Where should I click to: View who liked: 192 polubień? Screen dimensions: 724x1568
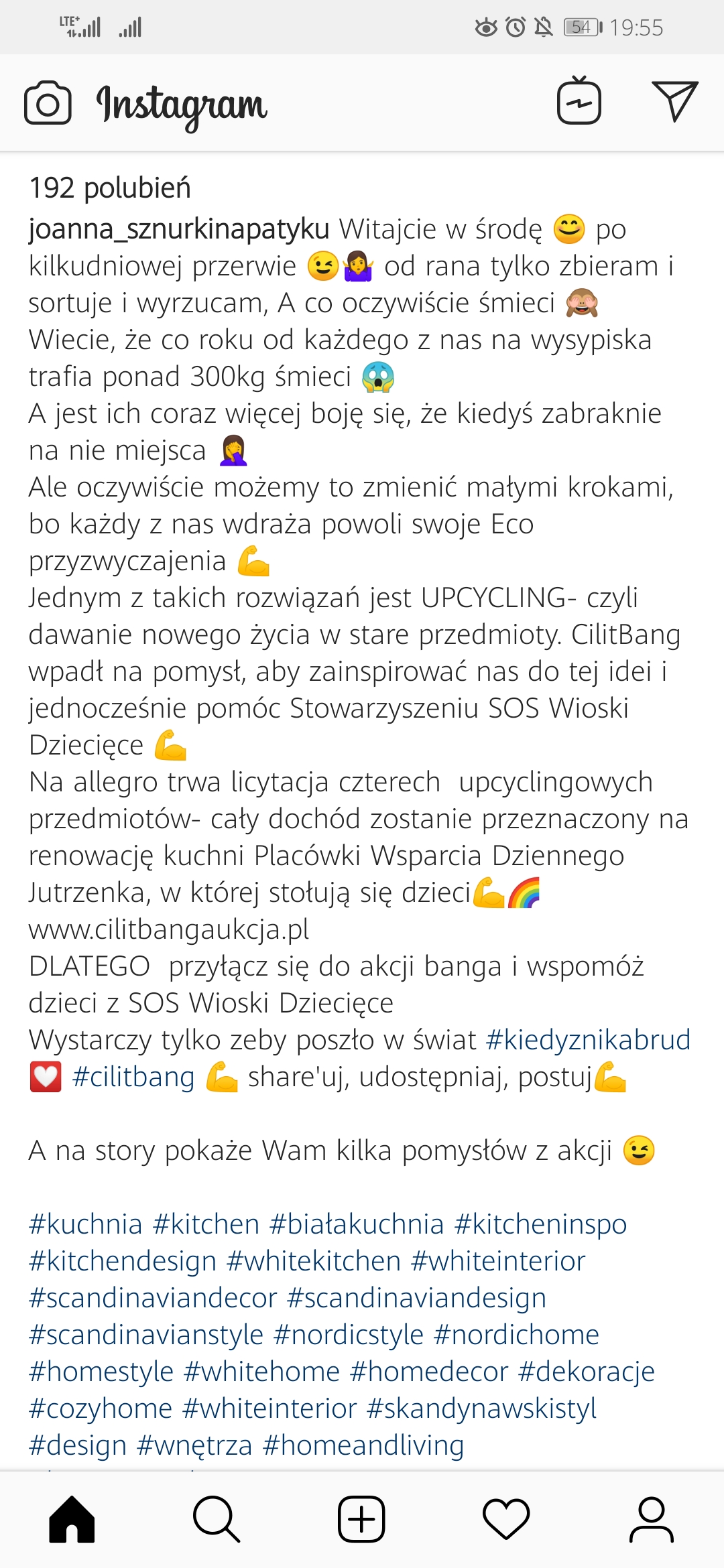(x=110, y=188)
